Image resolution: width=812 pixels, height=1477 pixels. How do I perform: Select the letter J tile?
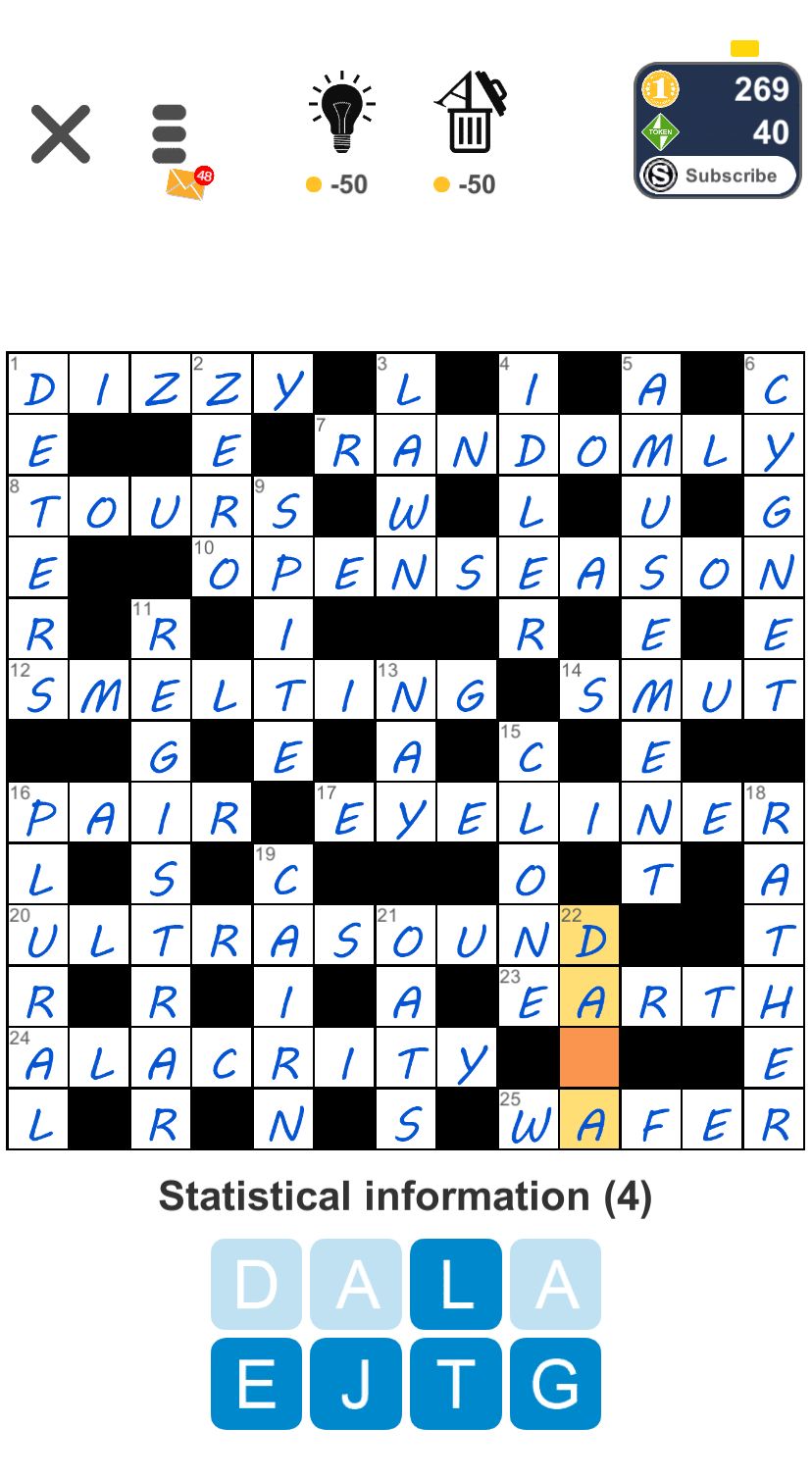(356, 1384)
